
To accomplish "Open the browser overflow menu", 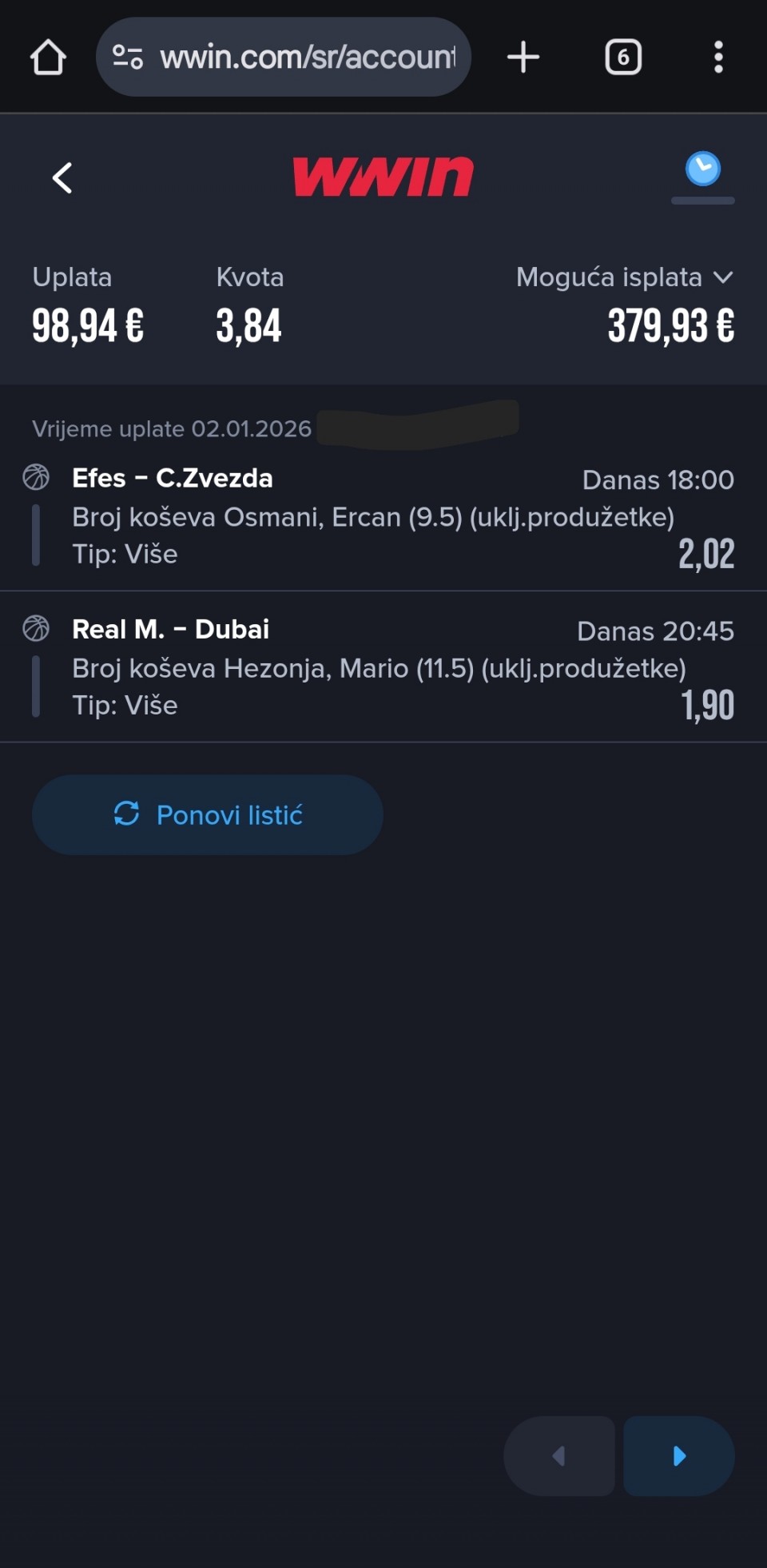I will tap(718, 58).
